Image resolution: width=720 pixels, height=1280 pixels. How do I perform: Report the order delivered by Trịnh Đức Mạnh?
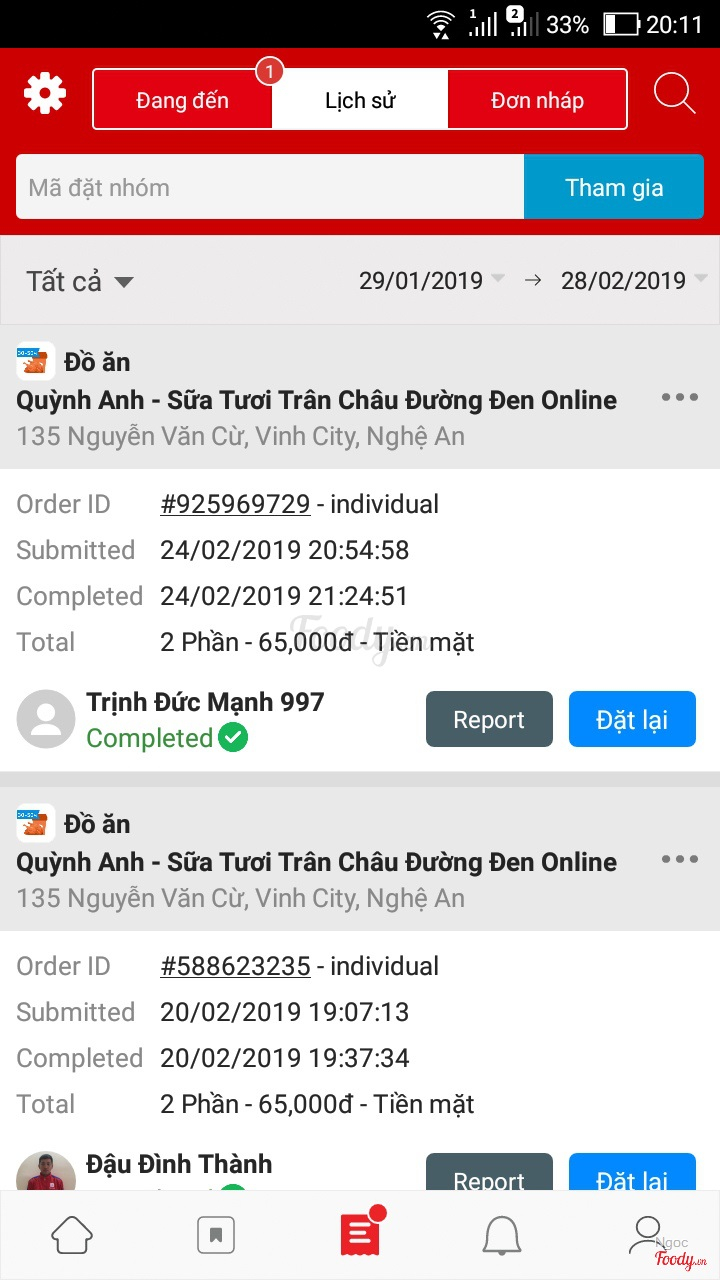(489, 719)
